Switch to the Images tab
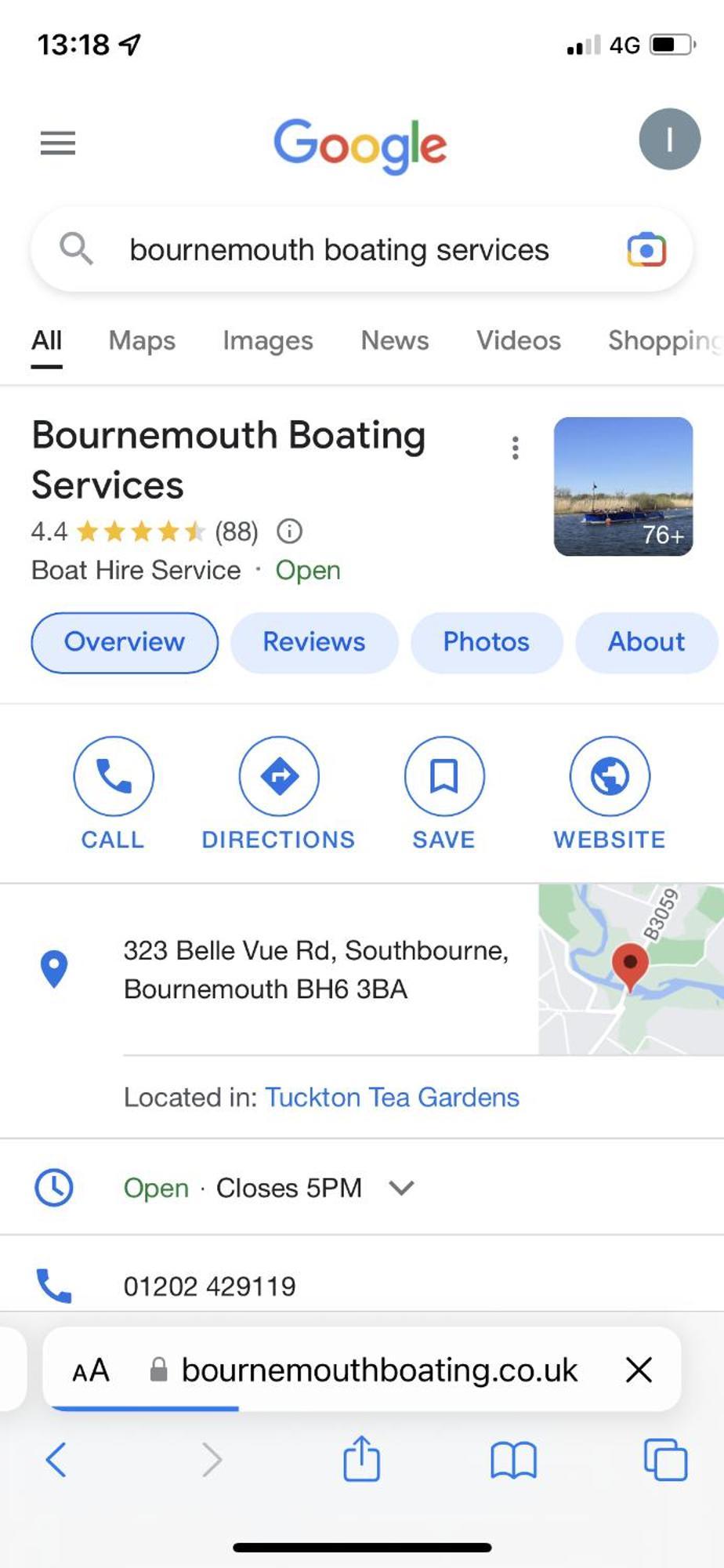 (267, 340)
